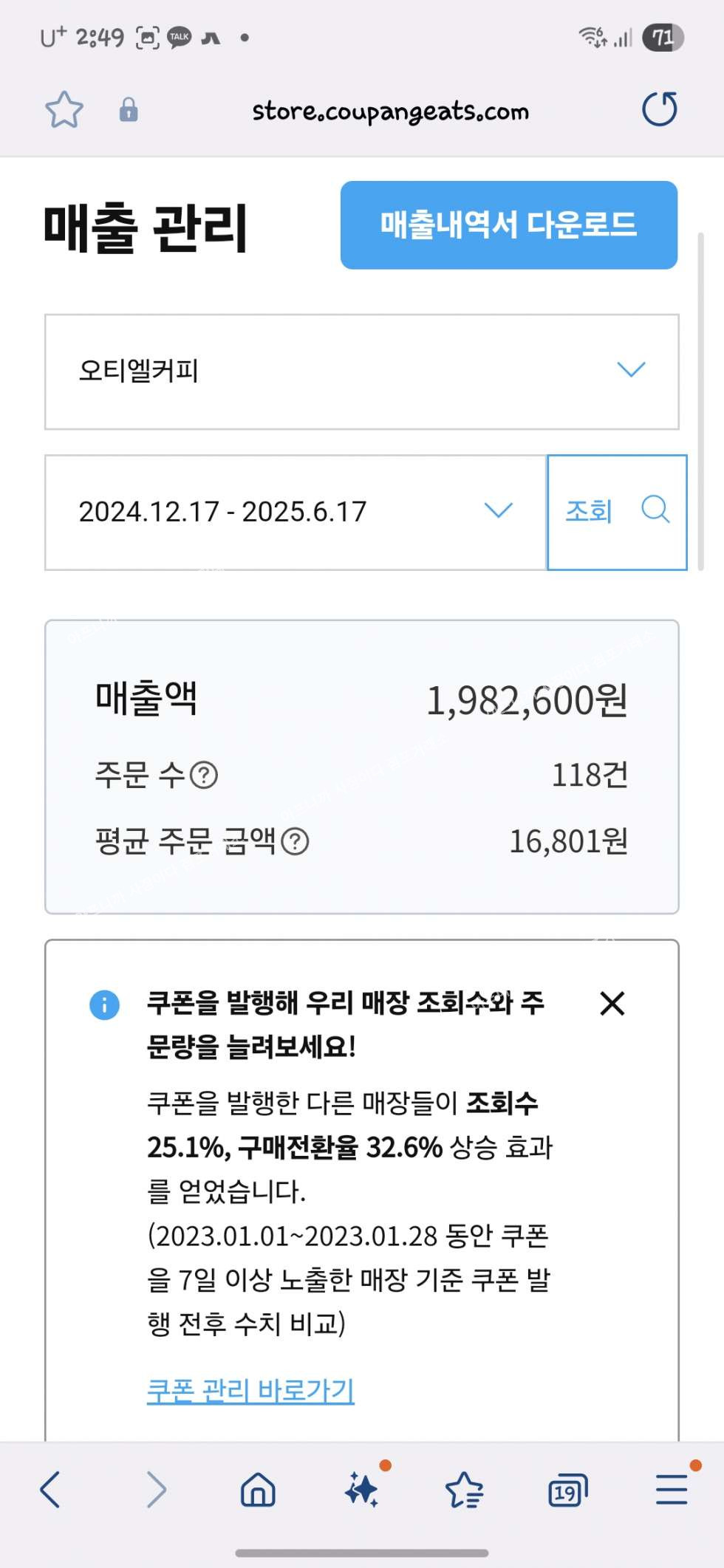Go to the browser home page
Screen dimensions: 724x1568
click(x=258, y=1488)
